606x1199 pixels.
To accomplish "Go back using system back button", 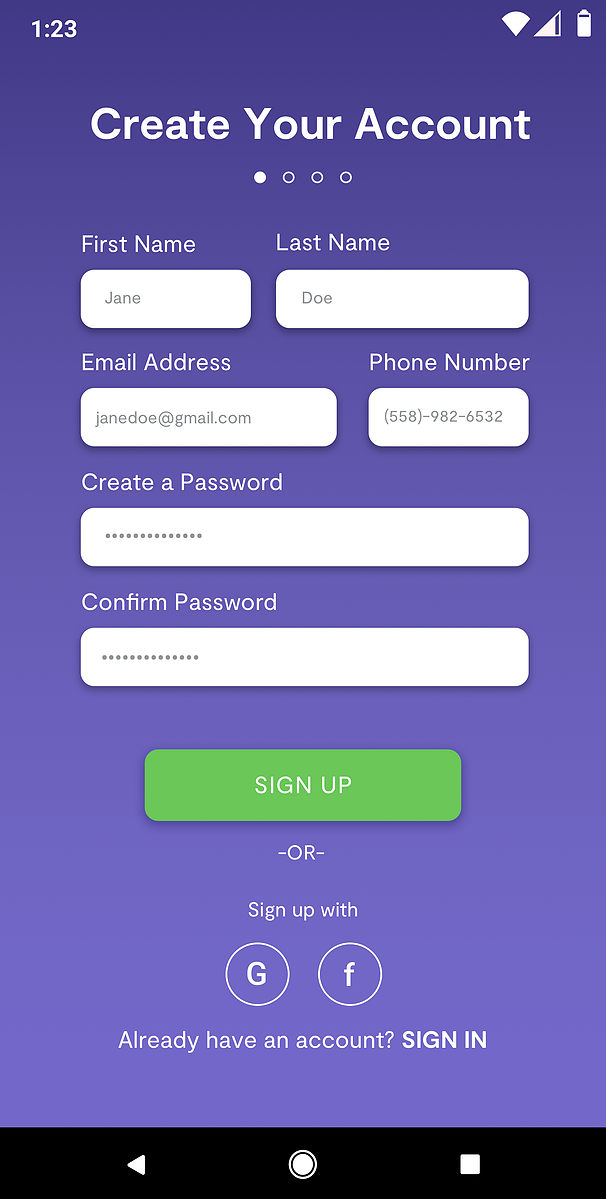I will (137, 1165).
